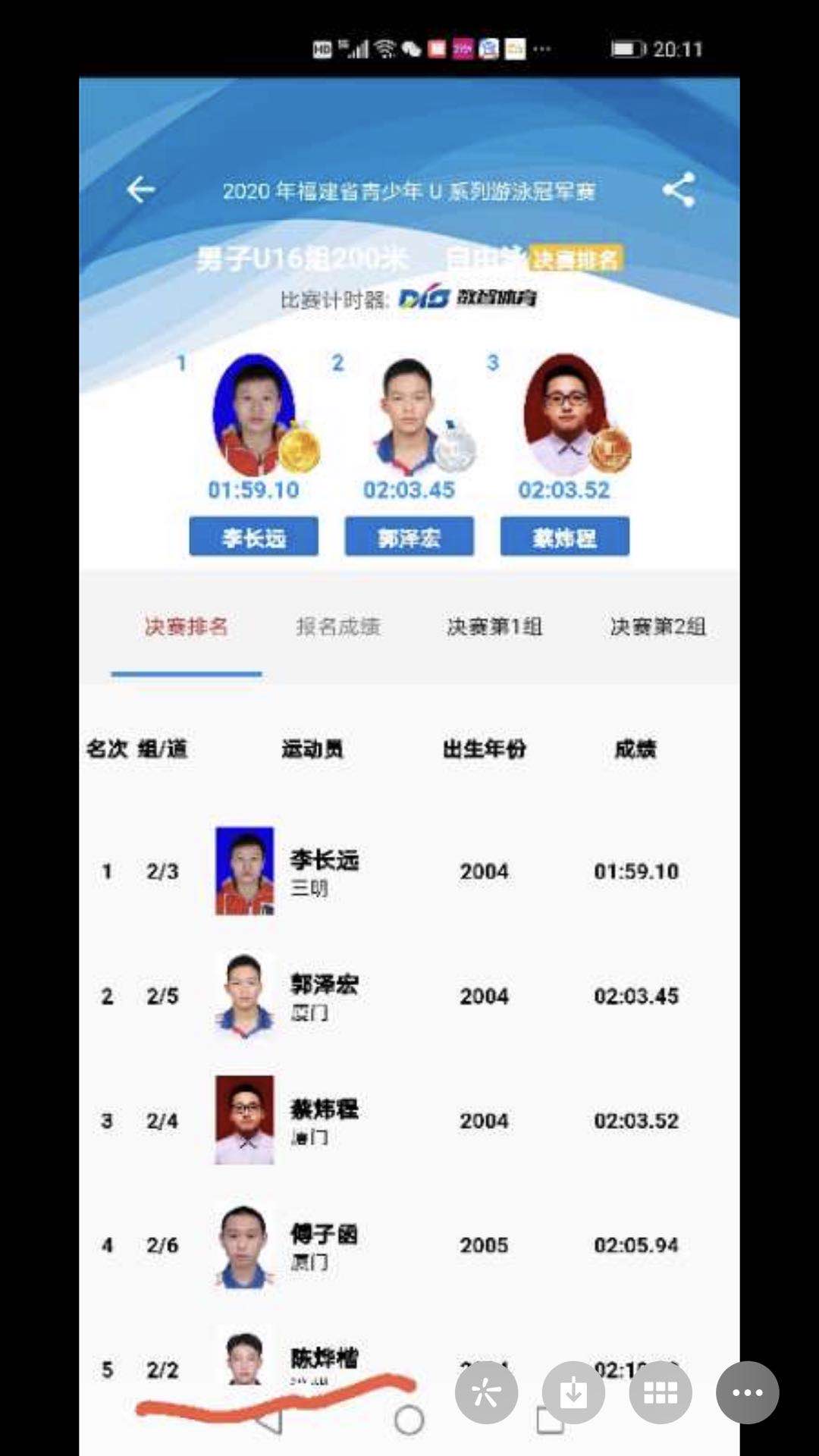Open the grid view overlay button

(661, 1392)
